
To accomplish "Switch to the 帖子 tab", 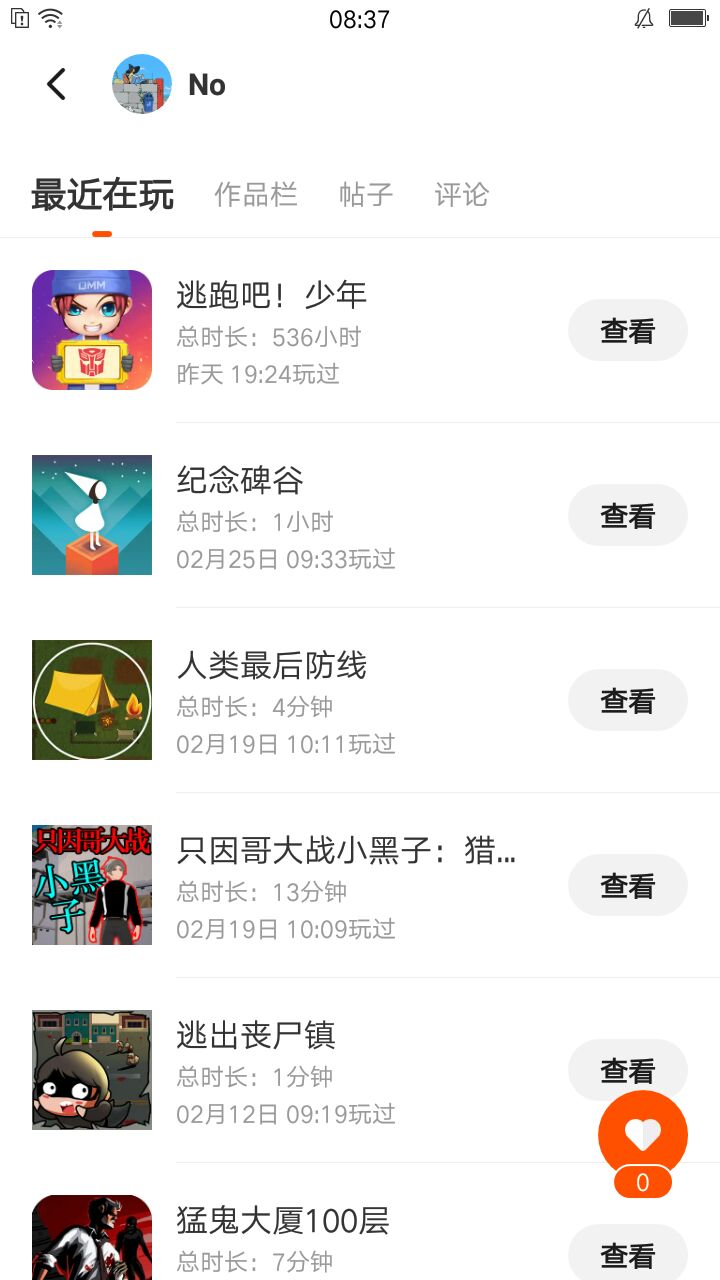I will [x=366, y=194].
